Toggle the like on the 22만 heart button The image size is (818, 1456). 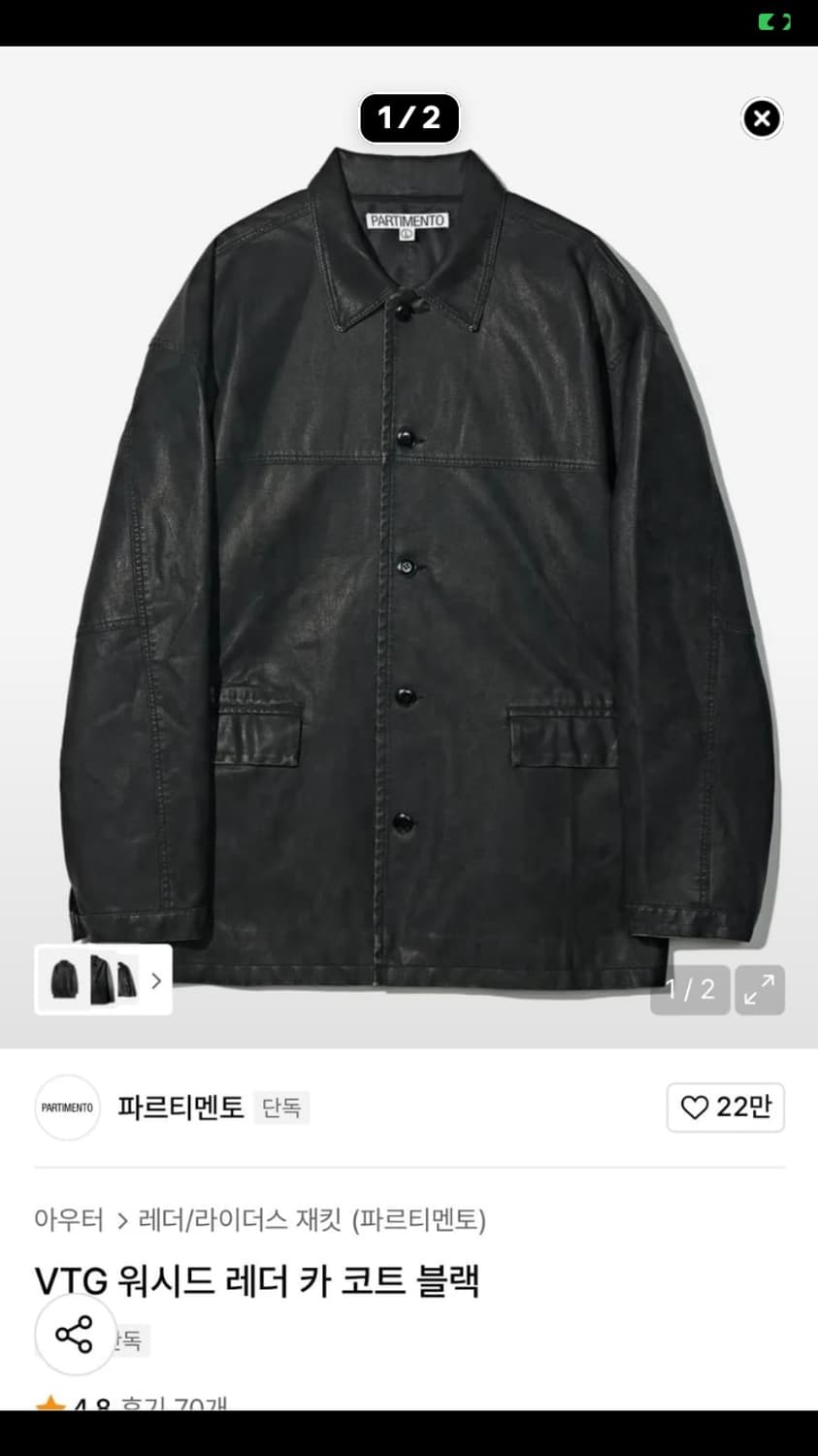pyautogui.click(x=726, y=1108)
